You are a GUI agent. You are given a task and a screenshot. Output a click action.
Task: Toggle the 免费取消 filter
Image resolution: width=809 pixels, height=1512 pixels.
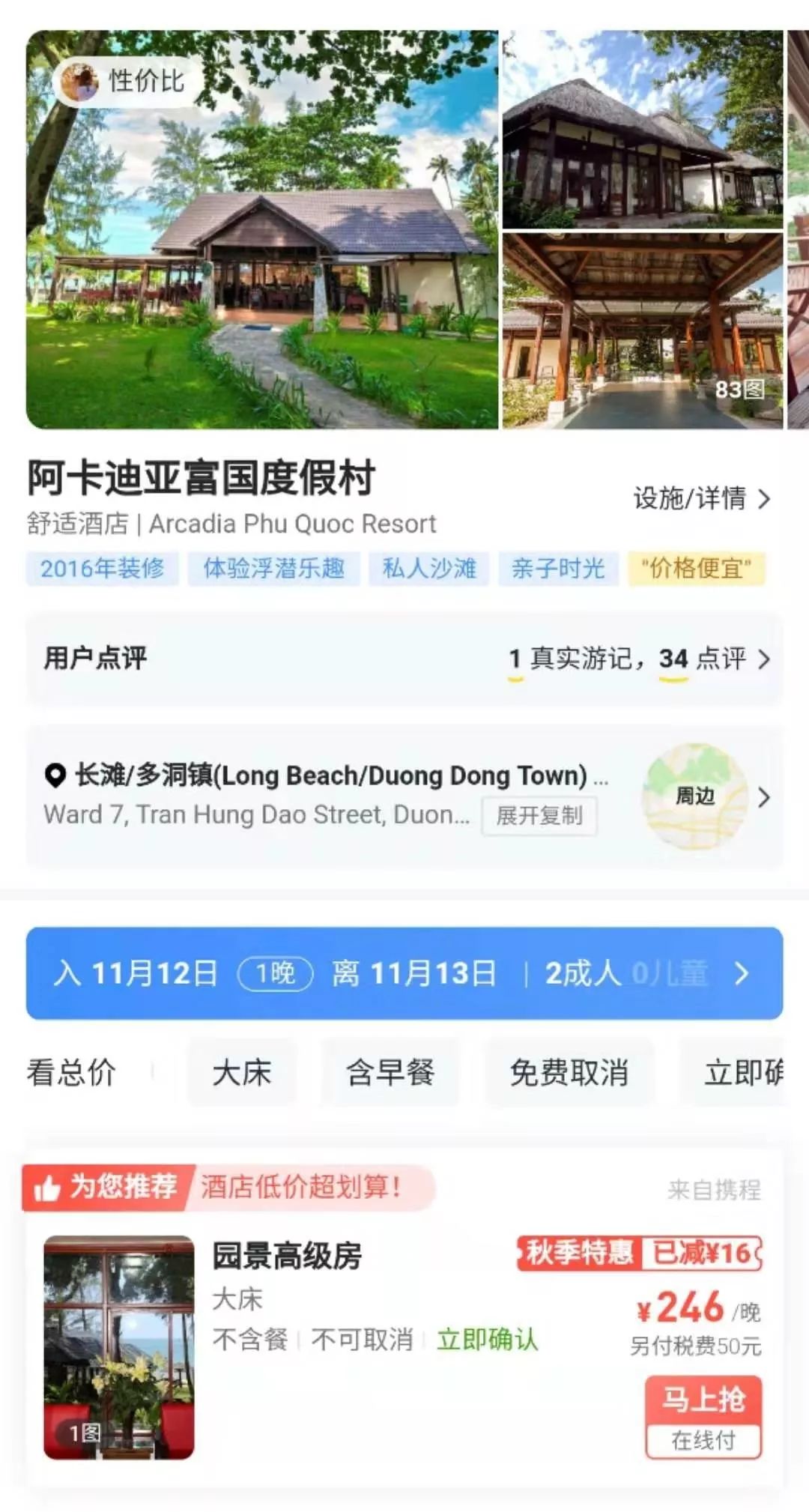[571, 1073]
